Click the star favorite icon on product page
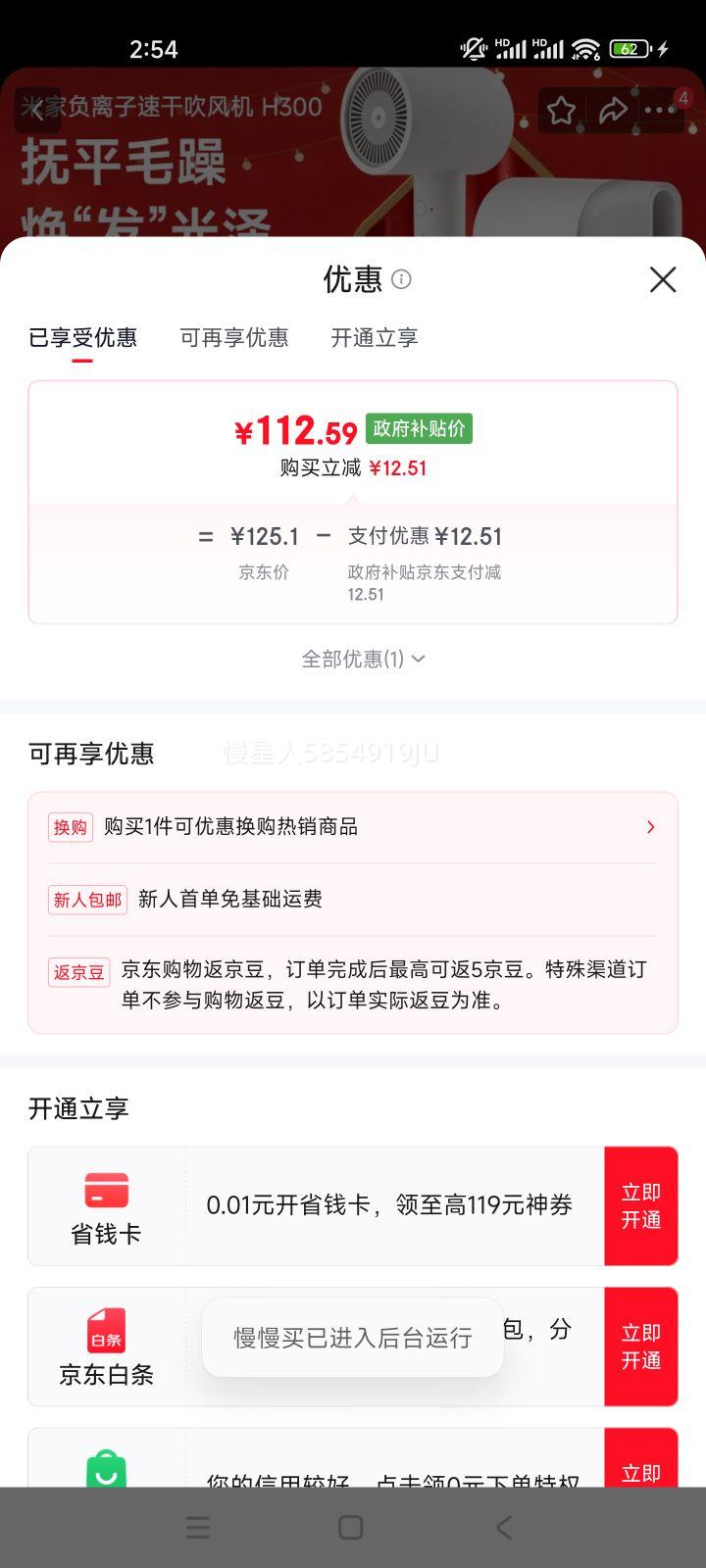Image resolution: width=706 pixels, height=1568 pixels. tap(561, 112)
